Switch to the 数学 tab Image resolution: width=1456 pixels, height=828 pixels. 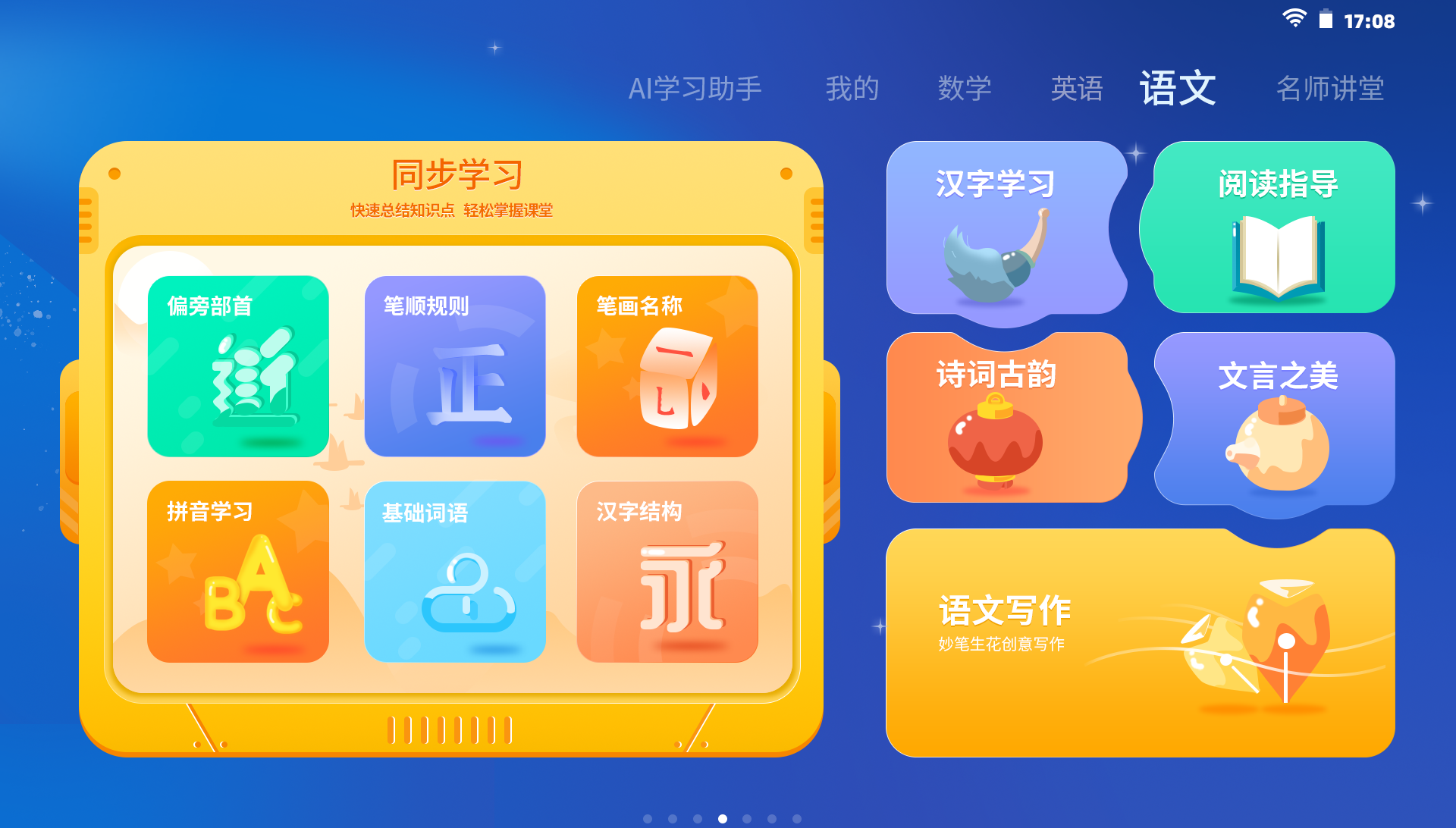coord(964,89)
